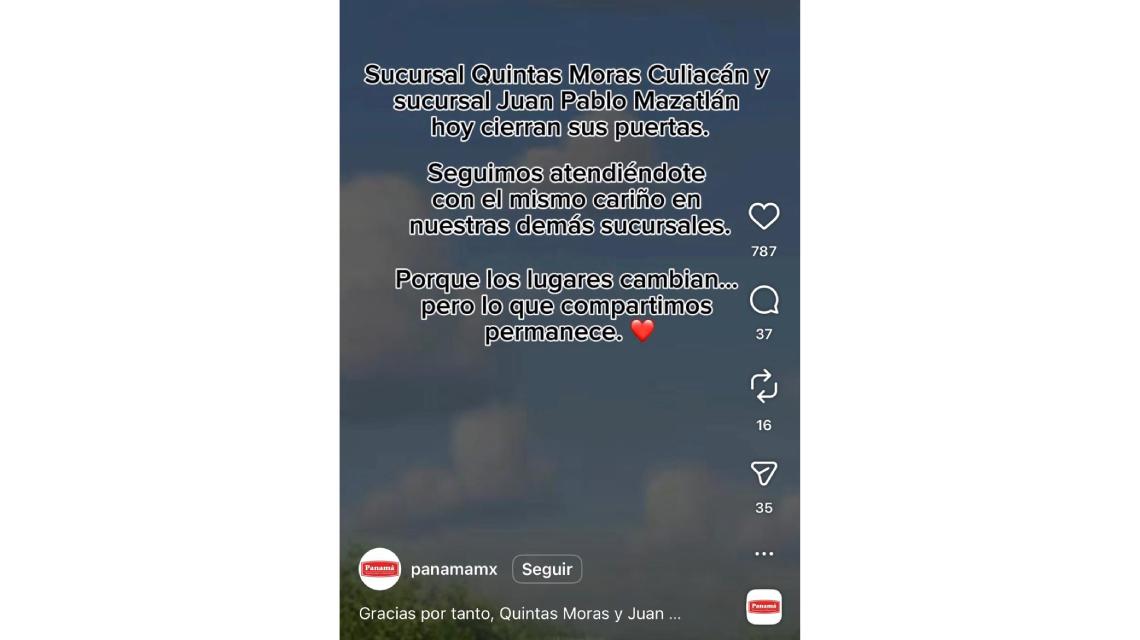
Task: Repost this video using the repost arrows
Action: [764, 386]
